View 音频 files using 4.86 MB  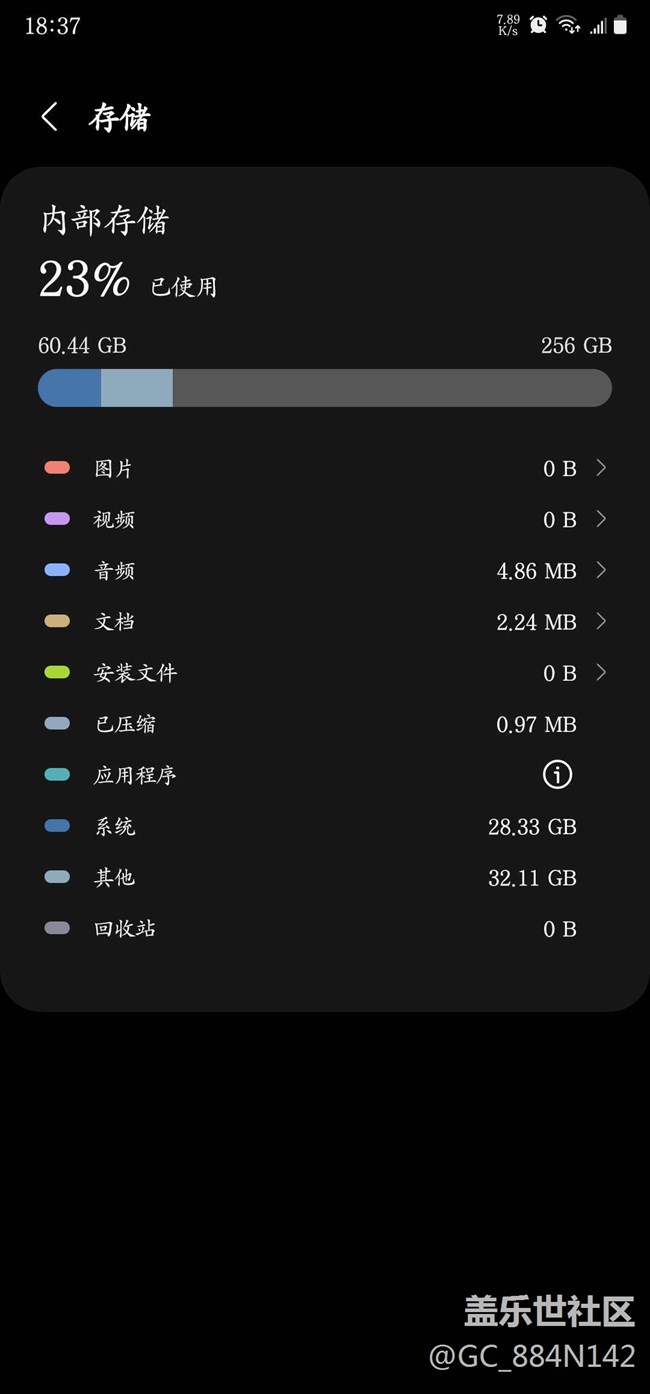[325, 570]
